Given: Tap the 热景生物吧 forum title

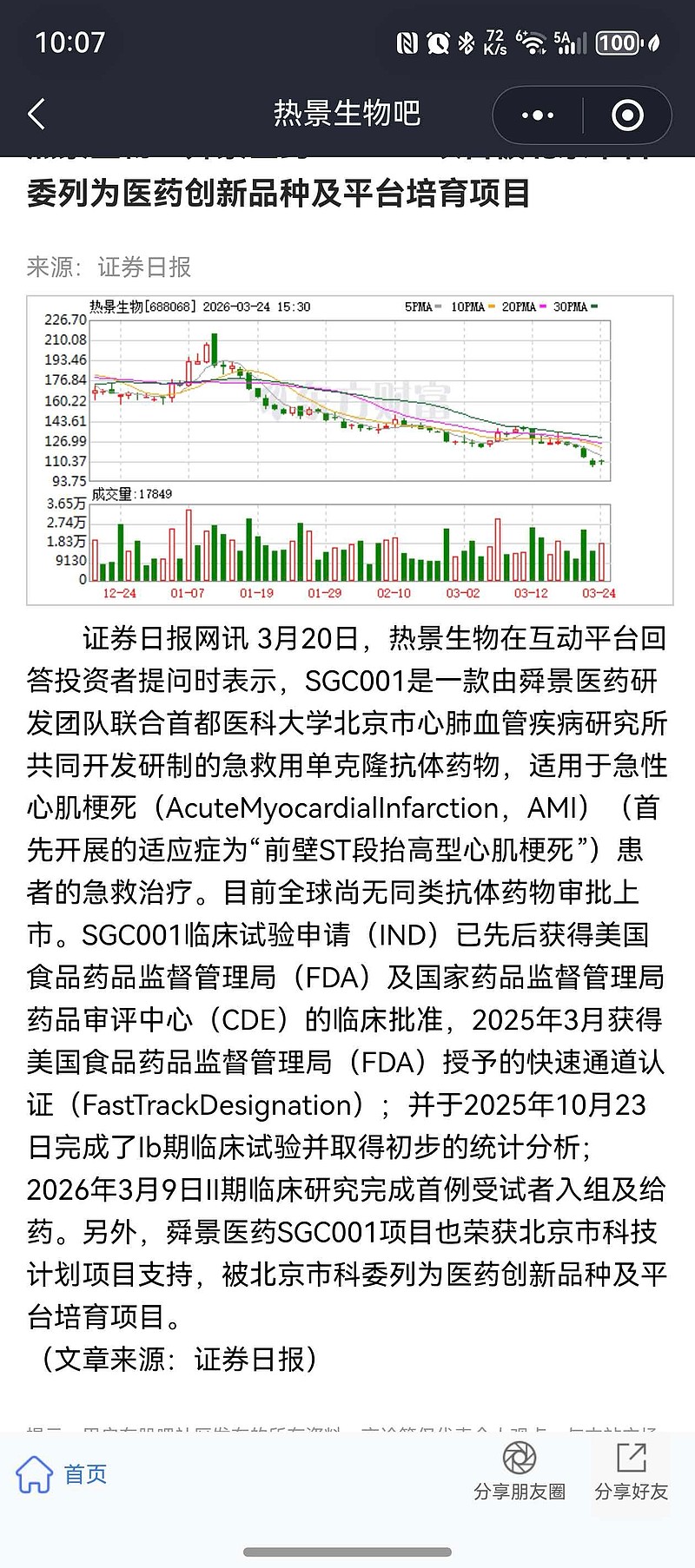Looking at the screenshot, I should click(347, 114).
